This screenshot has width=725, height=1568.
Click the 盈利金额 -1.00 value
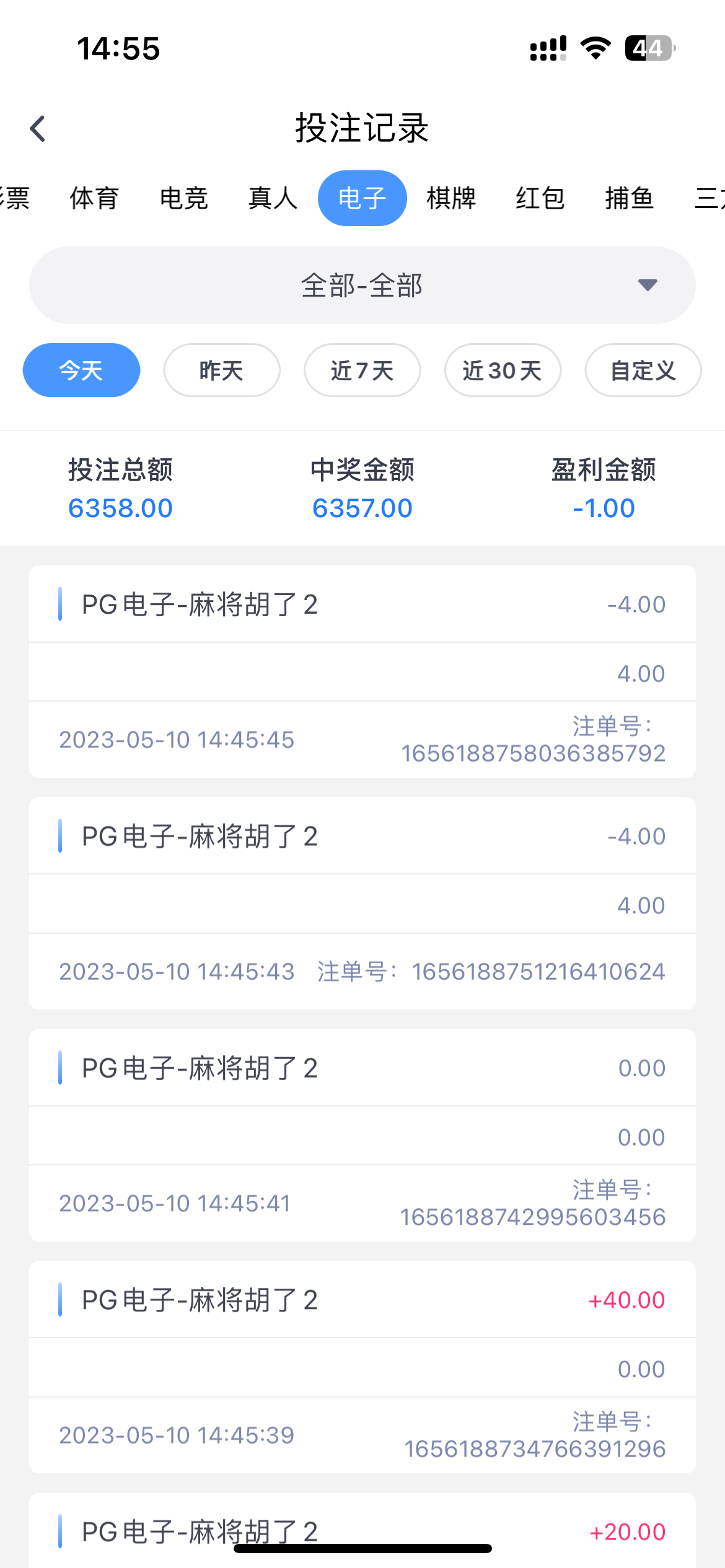[x=605, y=507]
